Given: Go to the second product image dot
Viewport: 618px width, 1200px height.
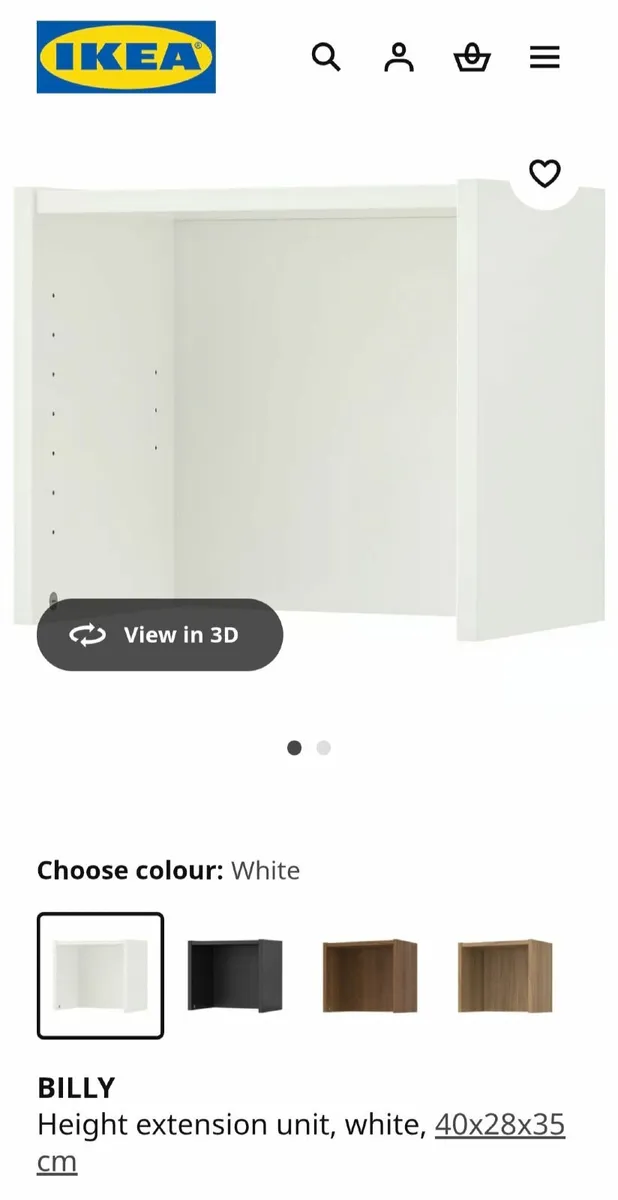Looking at the screenshot, I should click(323, 748).
